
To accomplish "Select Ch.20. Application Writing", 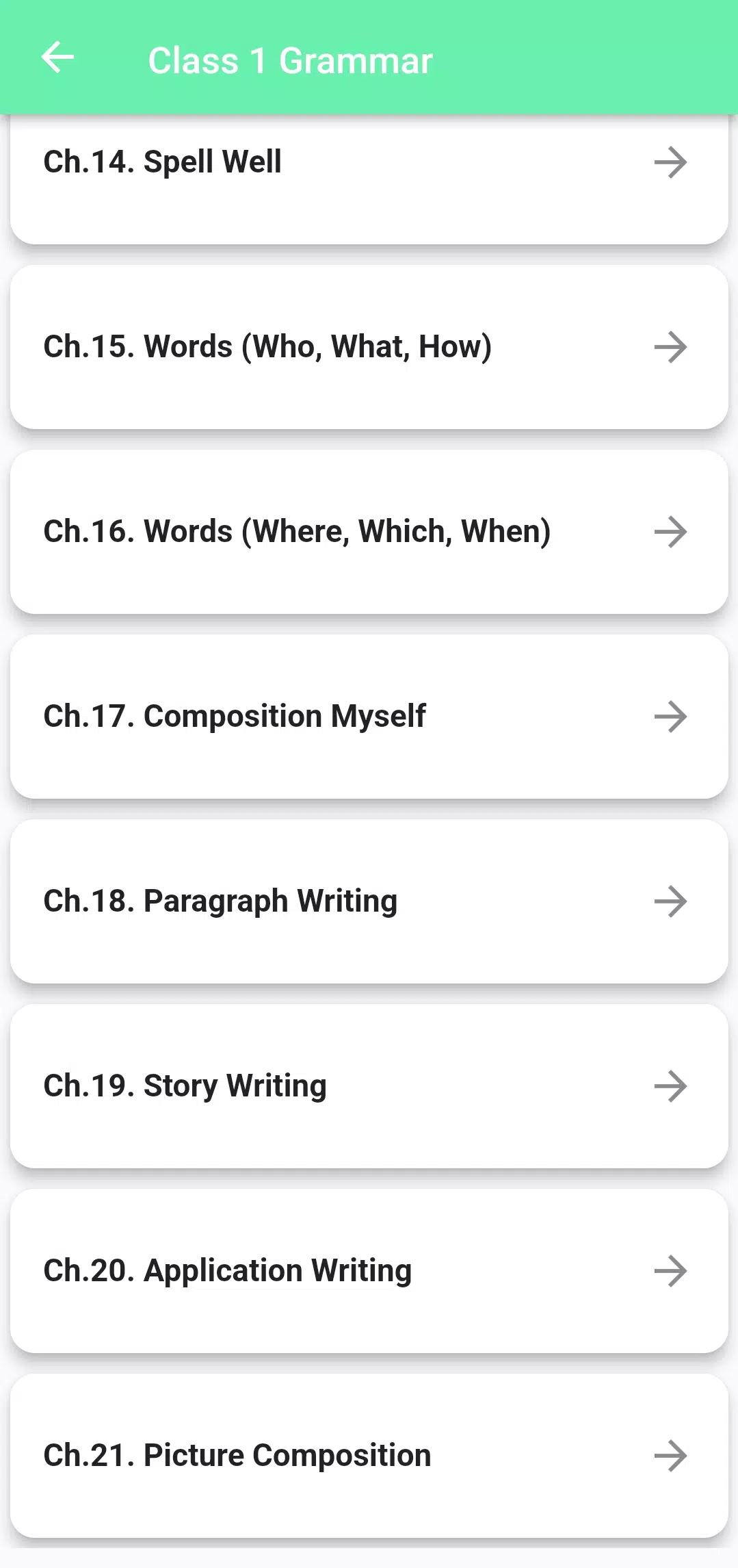I will (369, 1271).
